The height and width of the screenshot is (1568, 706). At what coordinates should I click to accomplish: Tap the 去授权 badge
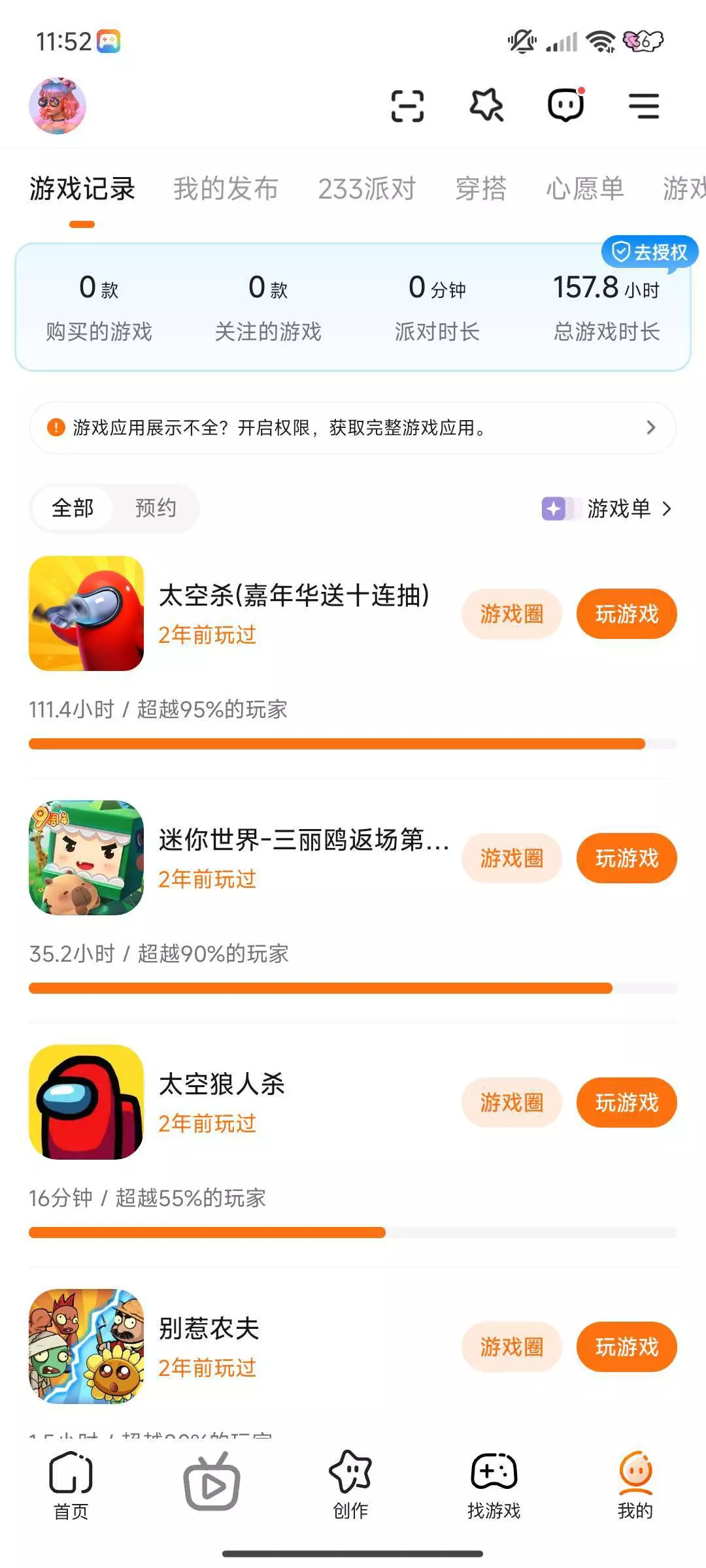pos(650,252)
